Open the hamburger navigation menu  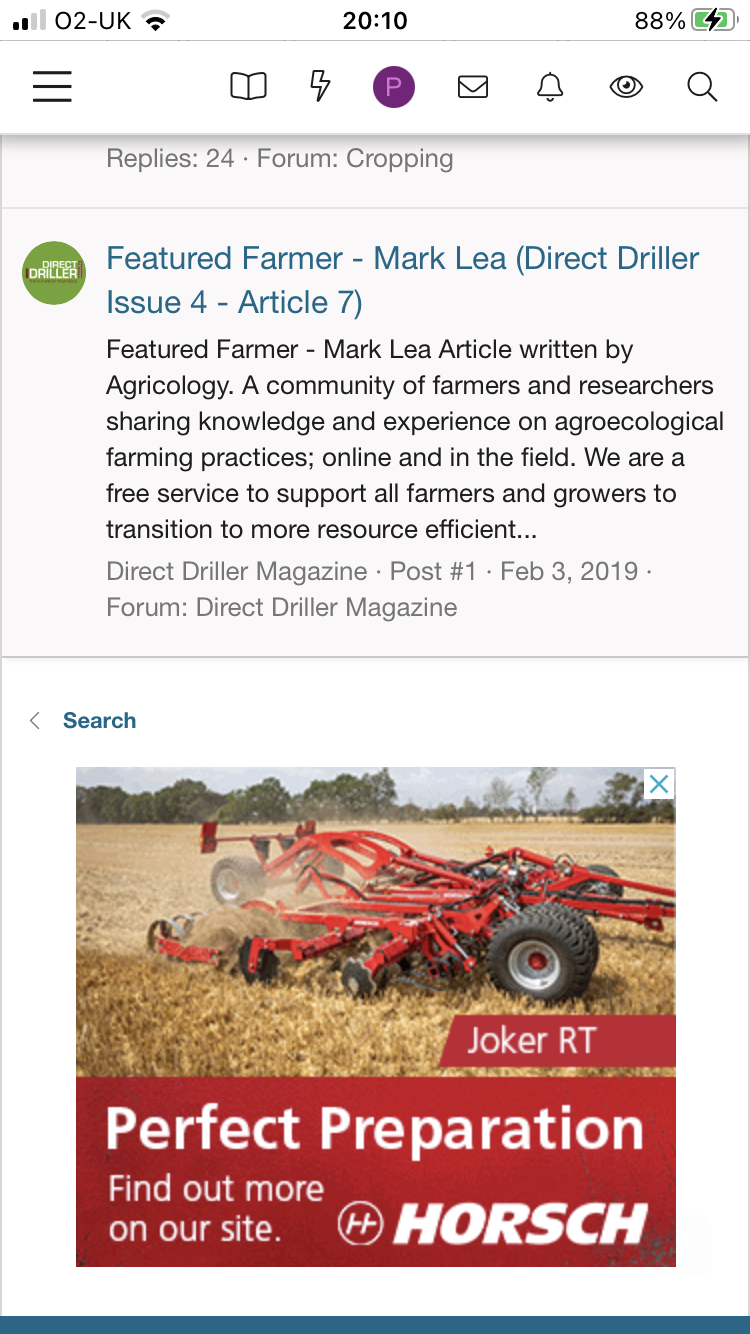pyautogui.click(x=52, y=87)
